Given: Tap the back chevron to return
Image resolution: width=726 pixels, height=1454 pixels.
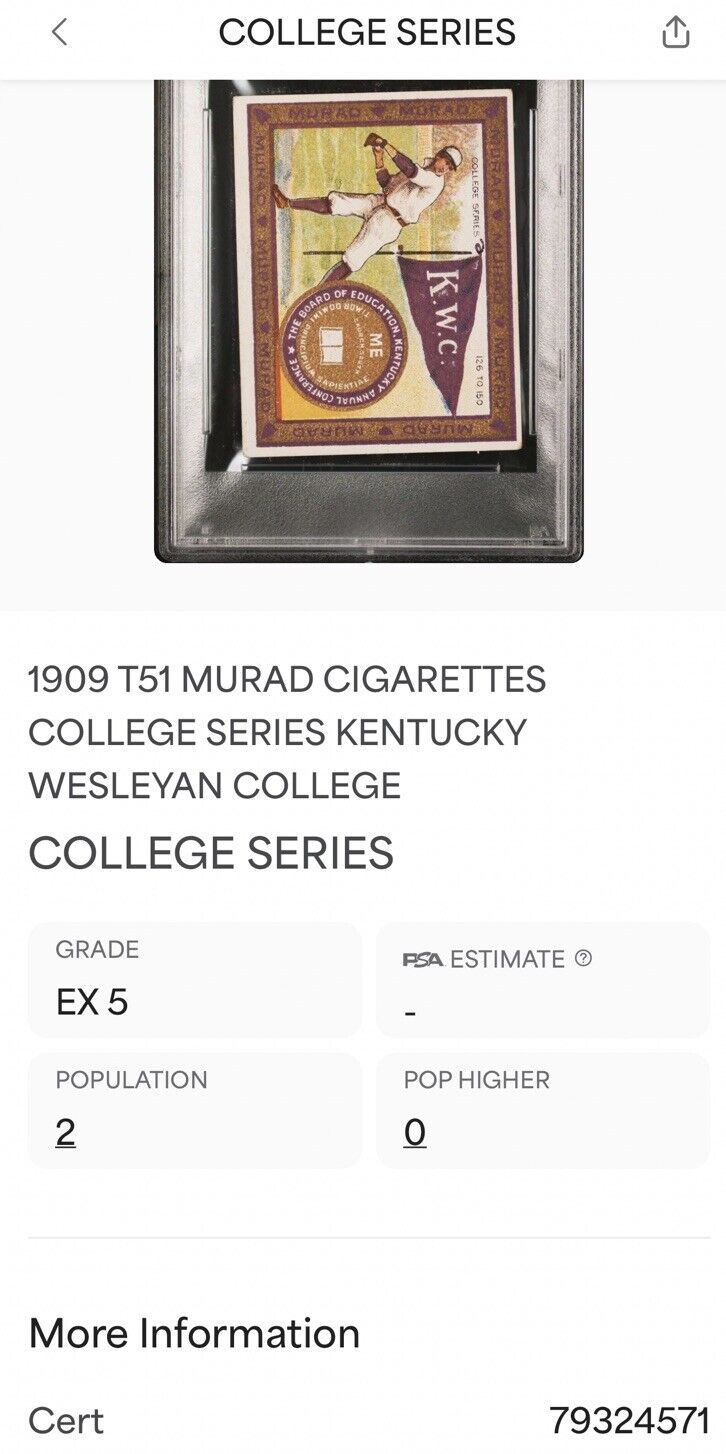Looking at the screenshot, I should click(60, 32).
